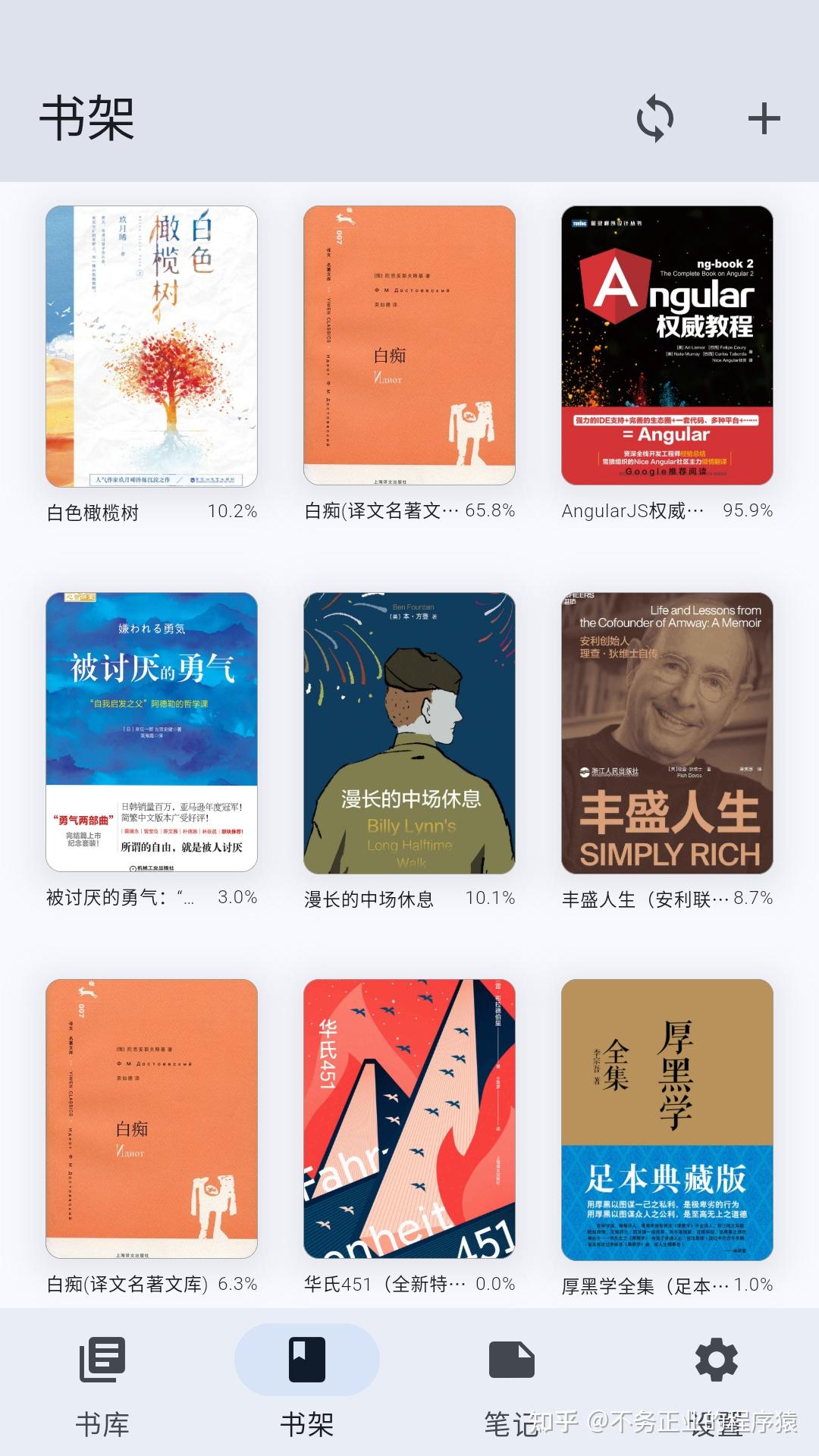Viewport: 819px width, 1456px height.
Task: Open the book 被讨厌的勇气
Action: click(x=152, y=733)
